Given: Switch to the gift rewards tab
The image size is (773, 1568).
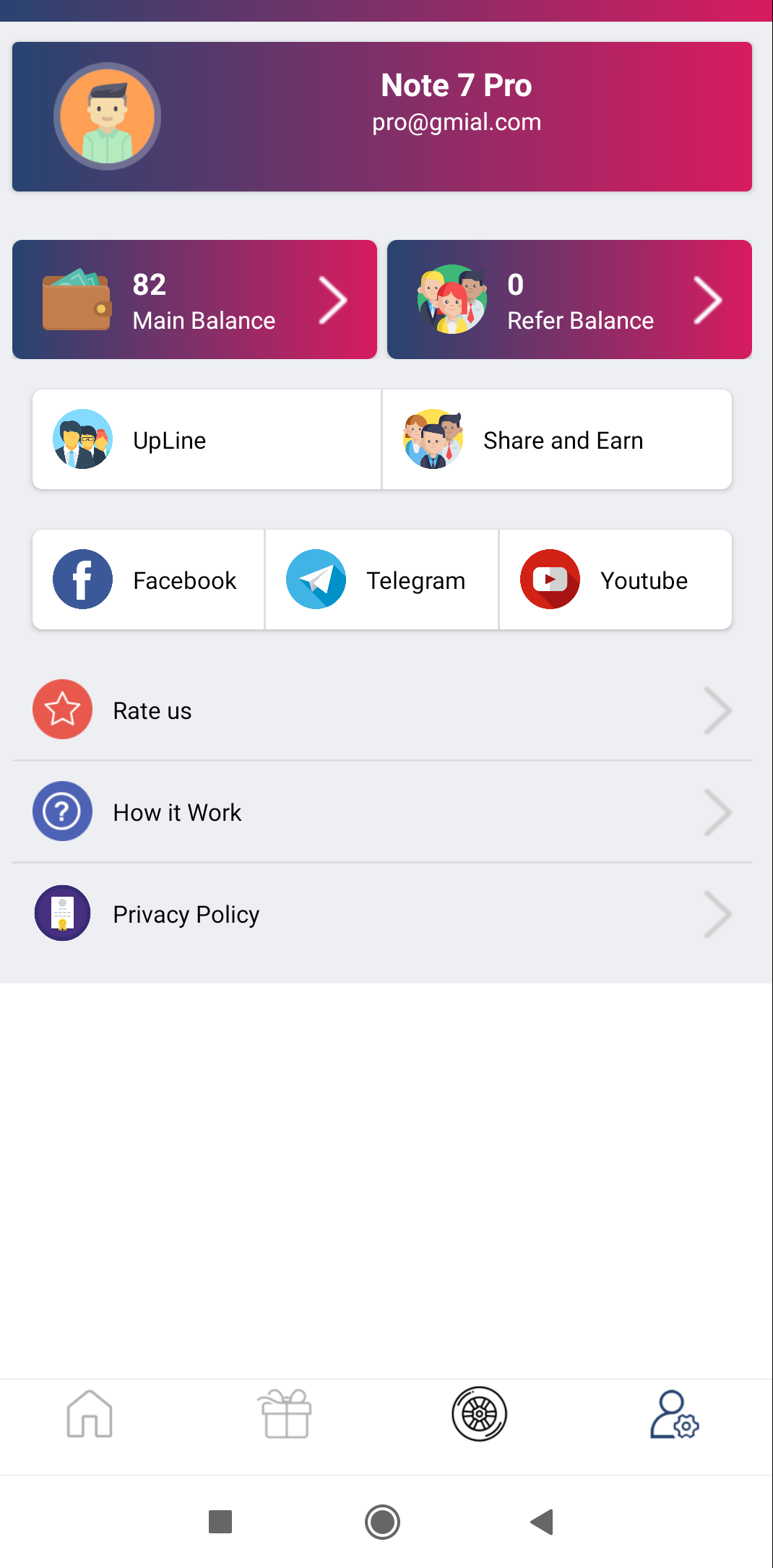Looking at the screenshot, I should tap(285, 1414).
